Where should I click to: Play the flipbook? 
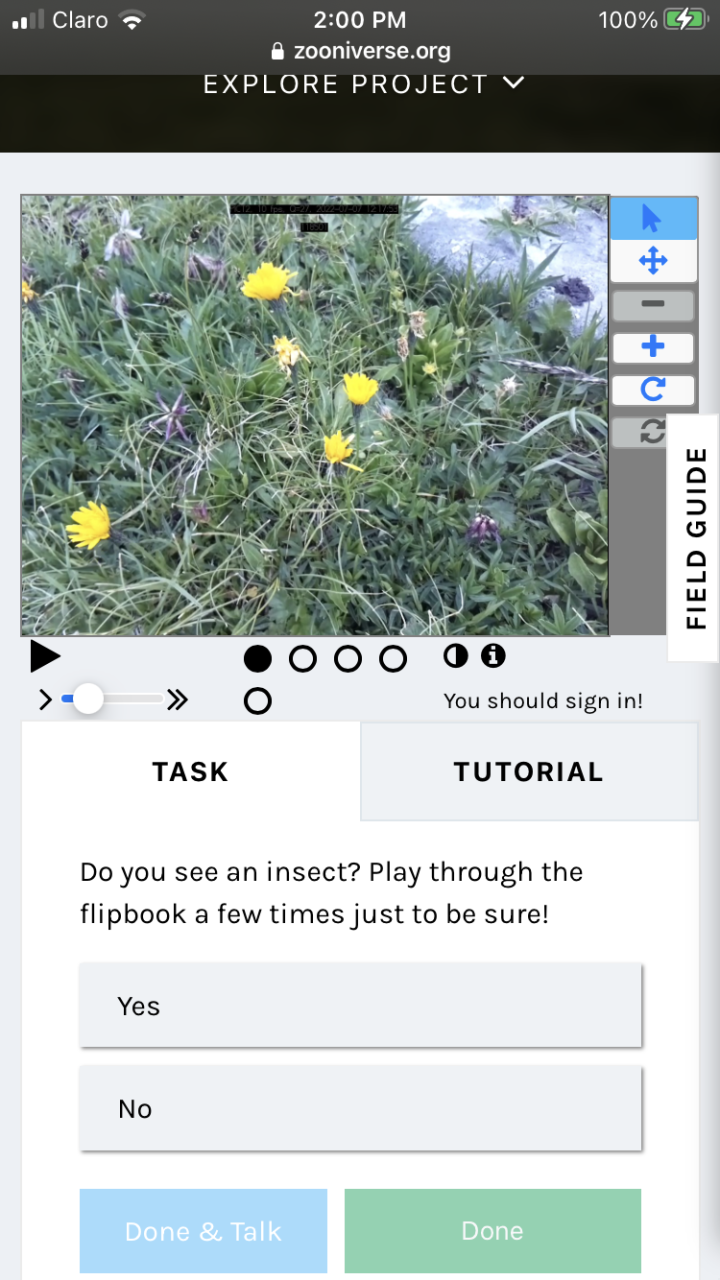tap(44, 657)
